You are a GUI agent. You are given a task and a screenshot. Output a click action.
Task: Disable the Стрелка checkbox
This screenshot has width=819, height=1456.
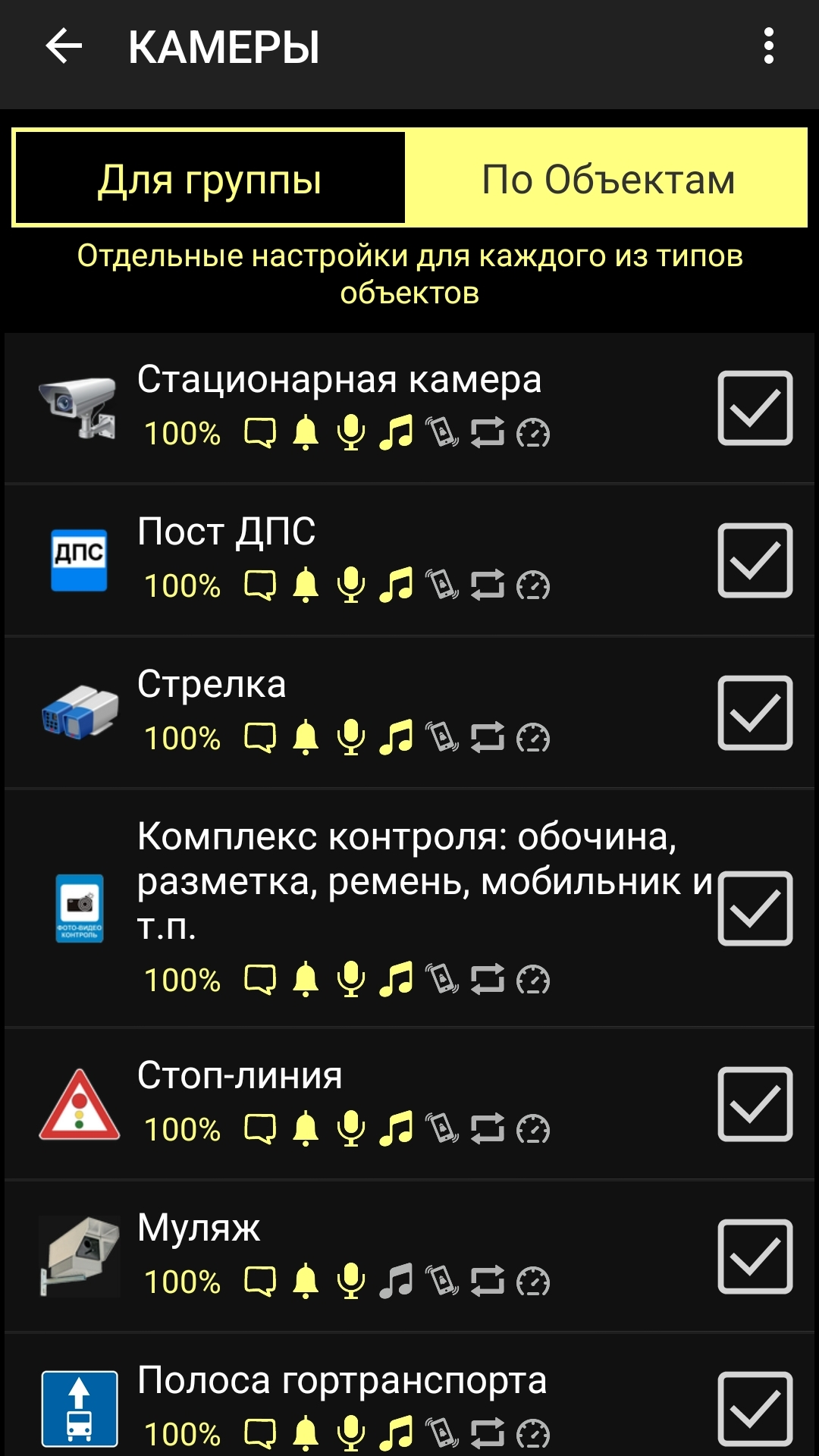[755, 713]
